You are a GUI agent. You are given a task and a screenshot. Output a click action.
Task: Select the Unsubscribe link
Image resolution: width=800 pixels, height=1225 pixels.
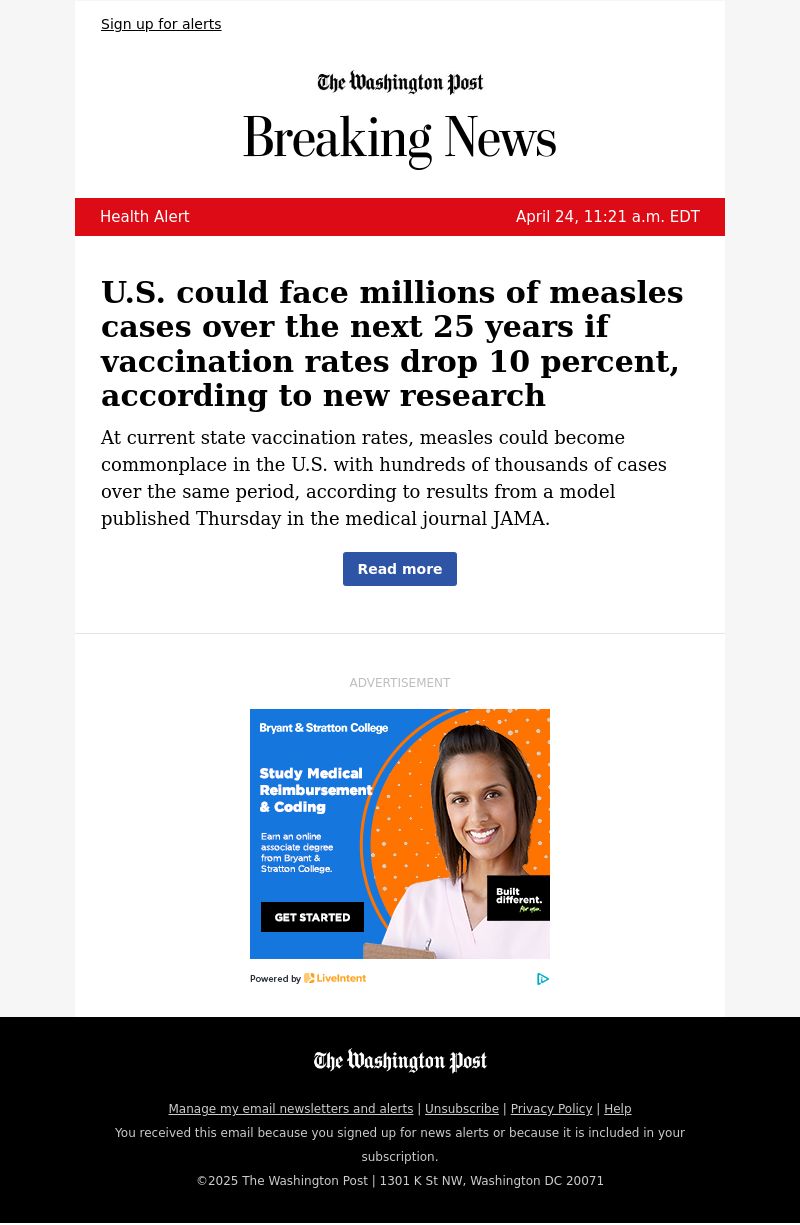click(462, 1109)
